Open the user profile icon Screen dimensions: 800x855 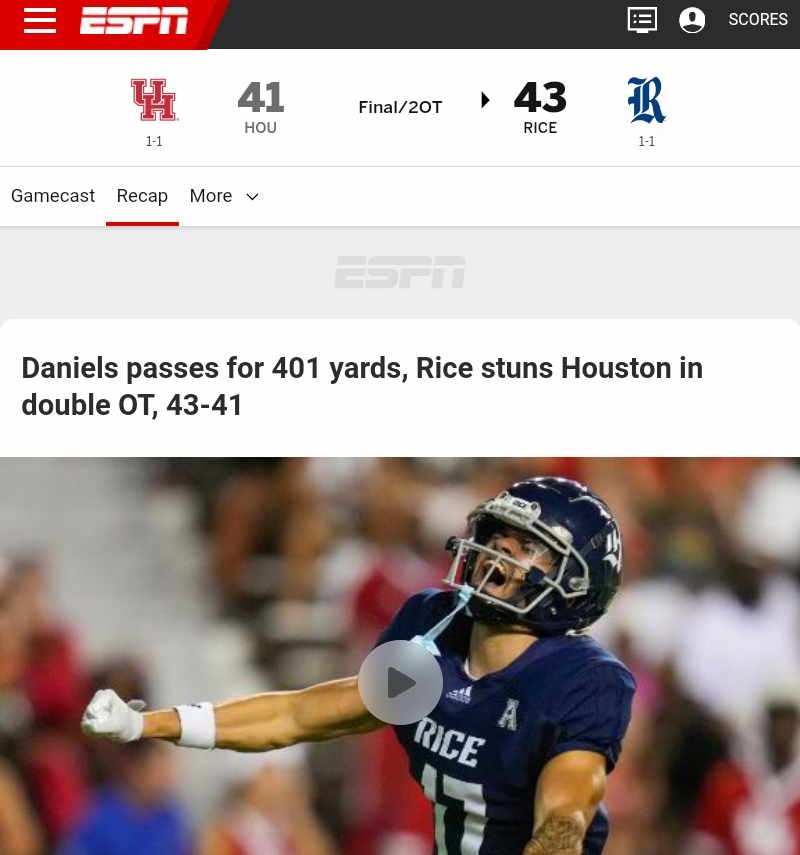[x=692, y=20]
